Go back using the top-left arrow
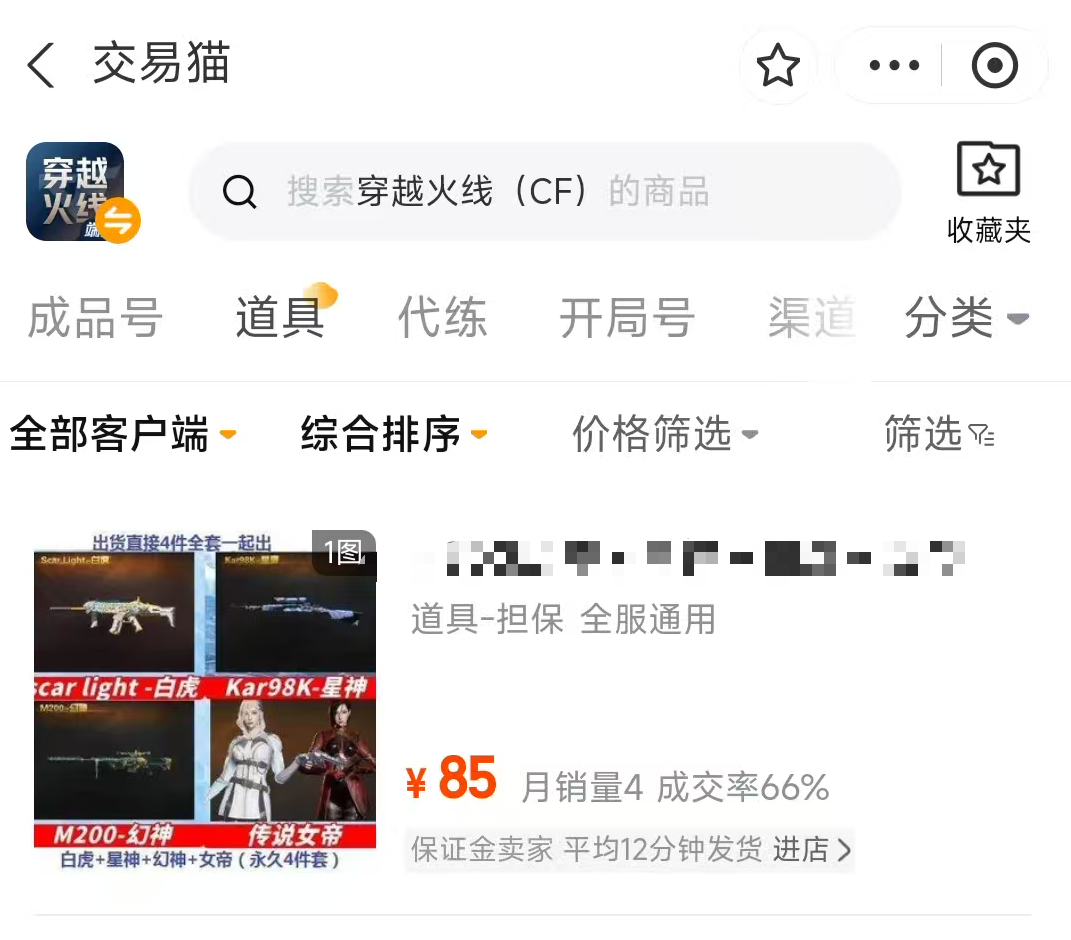This screenshot has width=1071, height=940. (42, 66)
